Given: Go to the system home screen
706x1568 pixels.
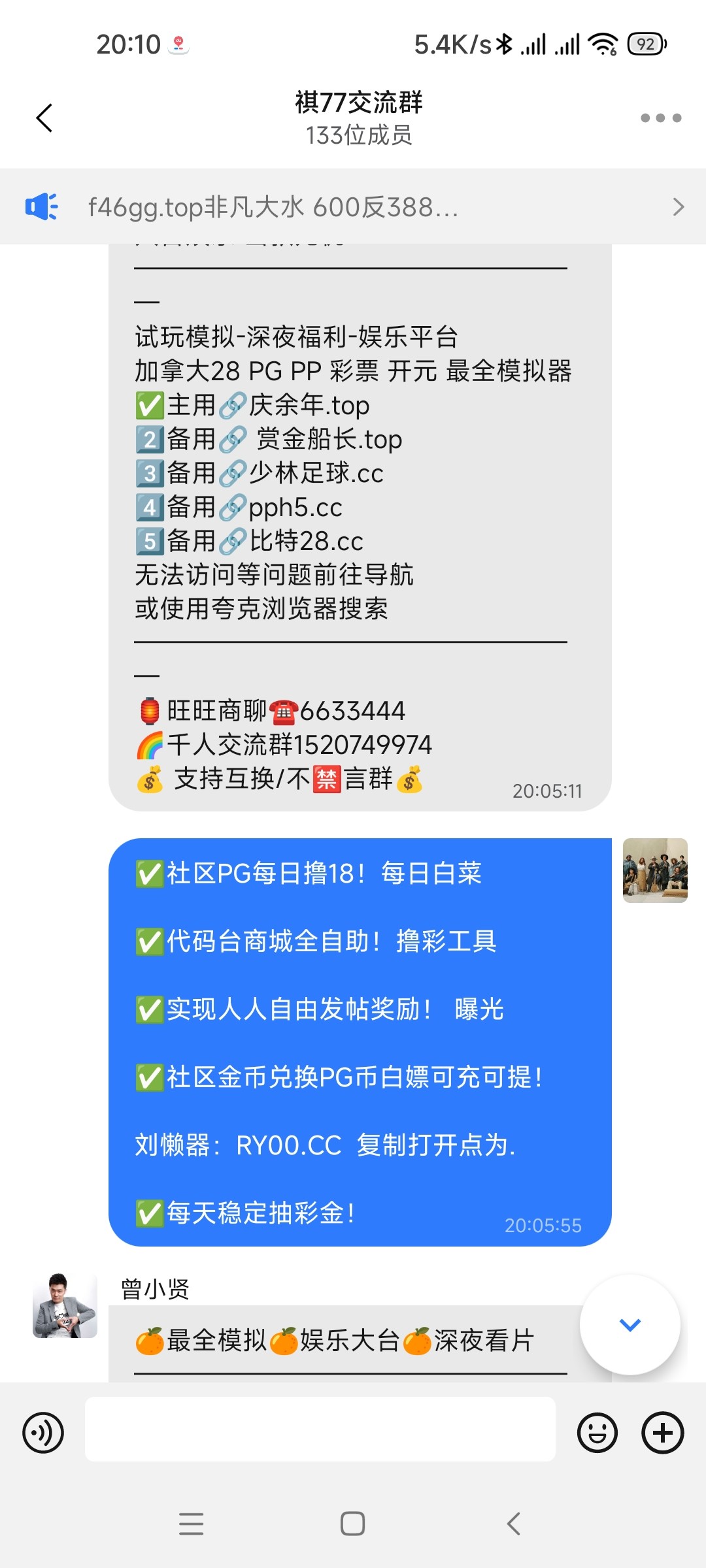Looking at the screenshot, I should (x=352, y=1524).
